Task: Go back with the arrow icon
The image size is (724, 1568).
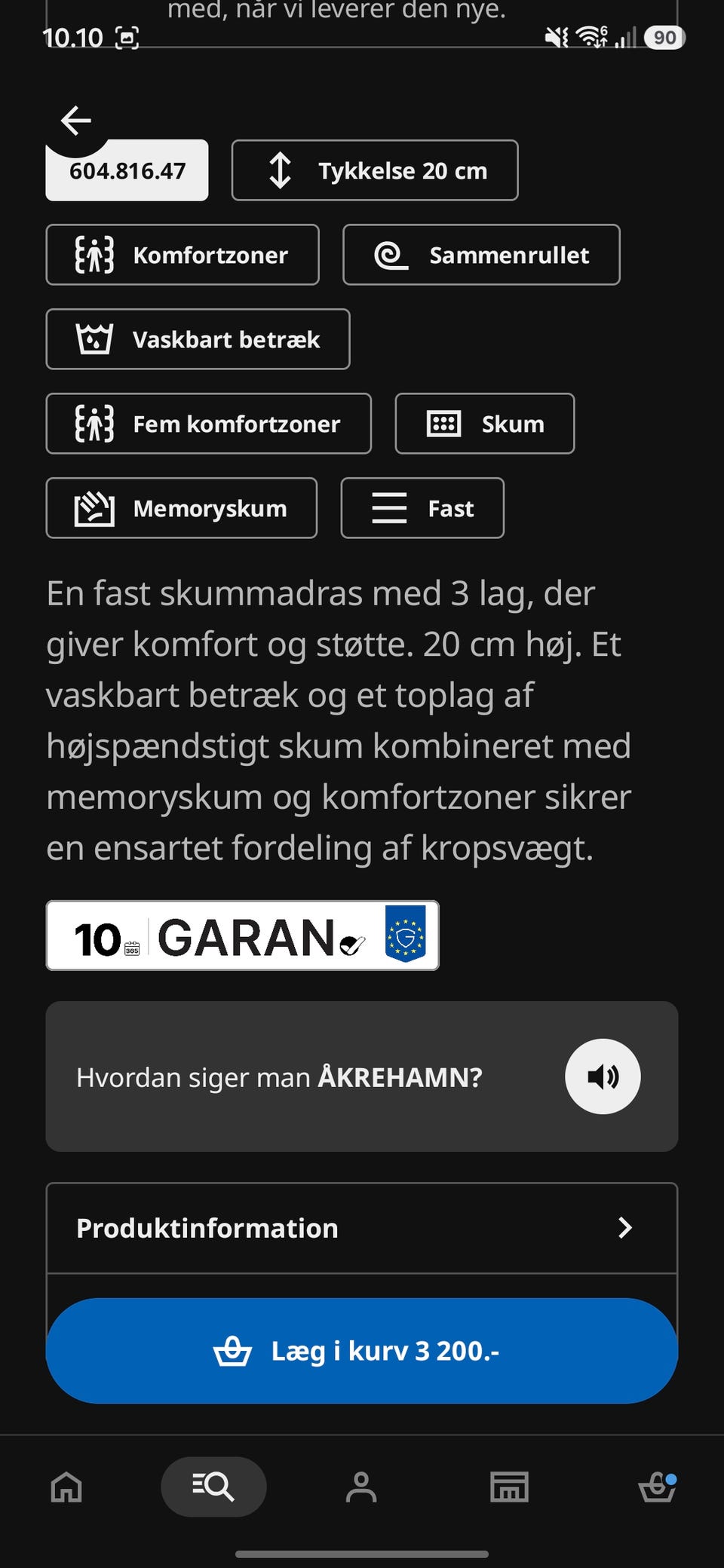Action: click(76, 121)
